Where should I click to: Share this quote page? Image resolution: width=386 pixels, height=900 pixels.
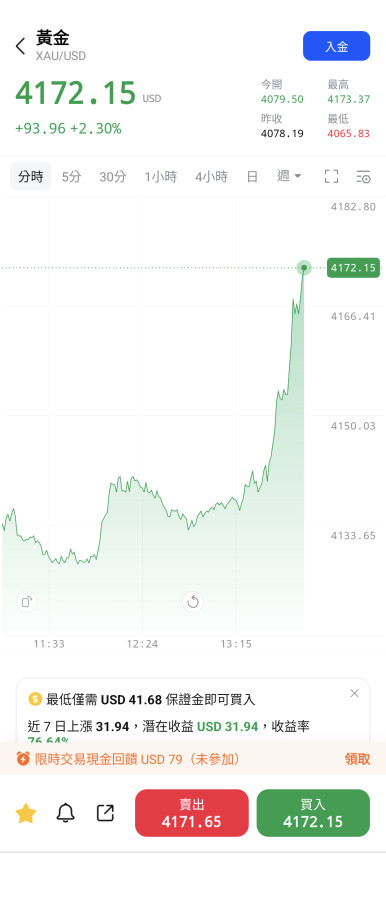tap(105, 813)
